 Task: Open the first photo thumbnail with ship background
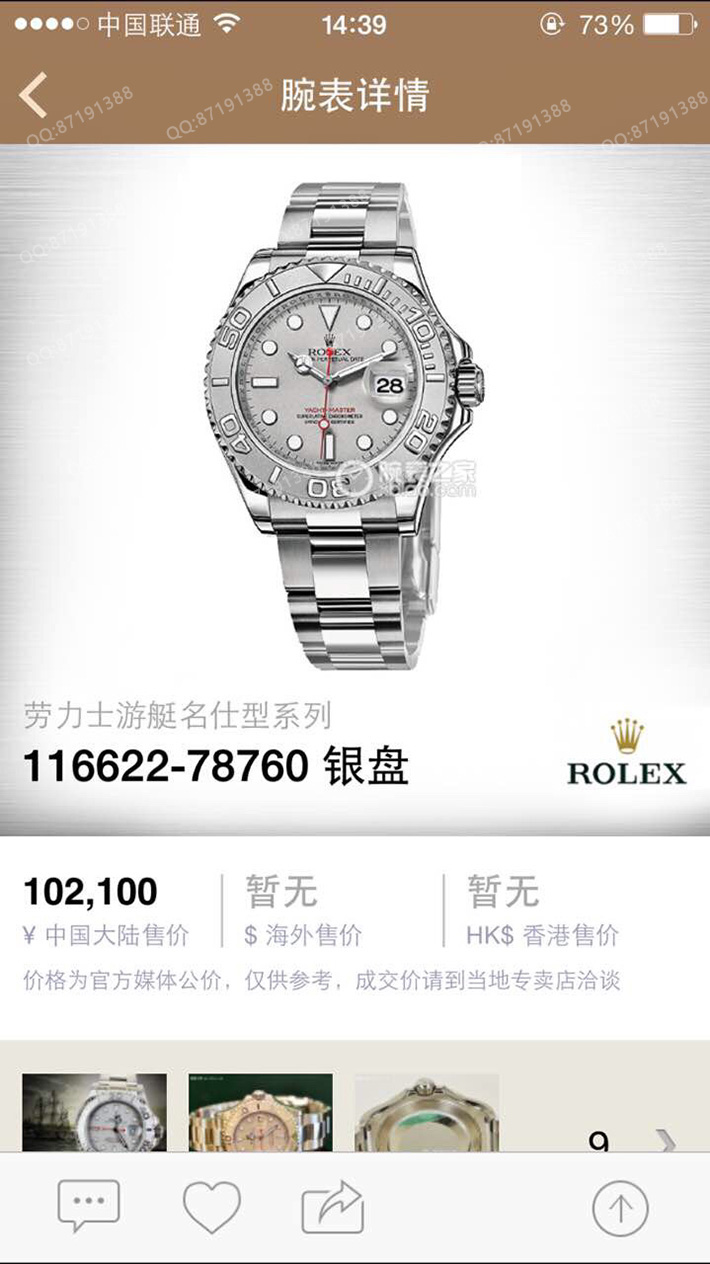pos(94,1112)
